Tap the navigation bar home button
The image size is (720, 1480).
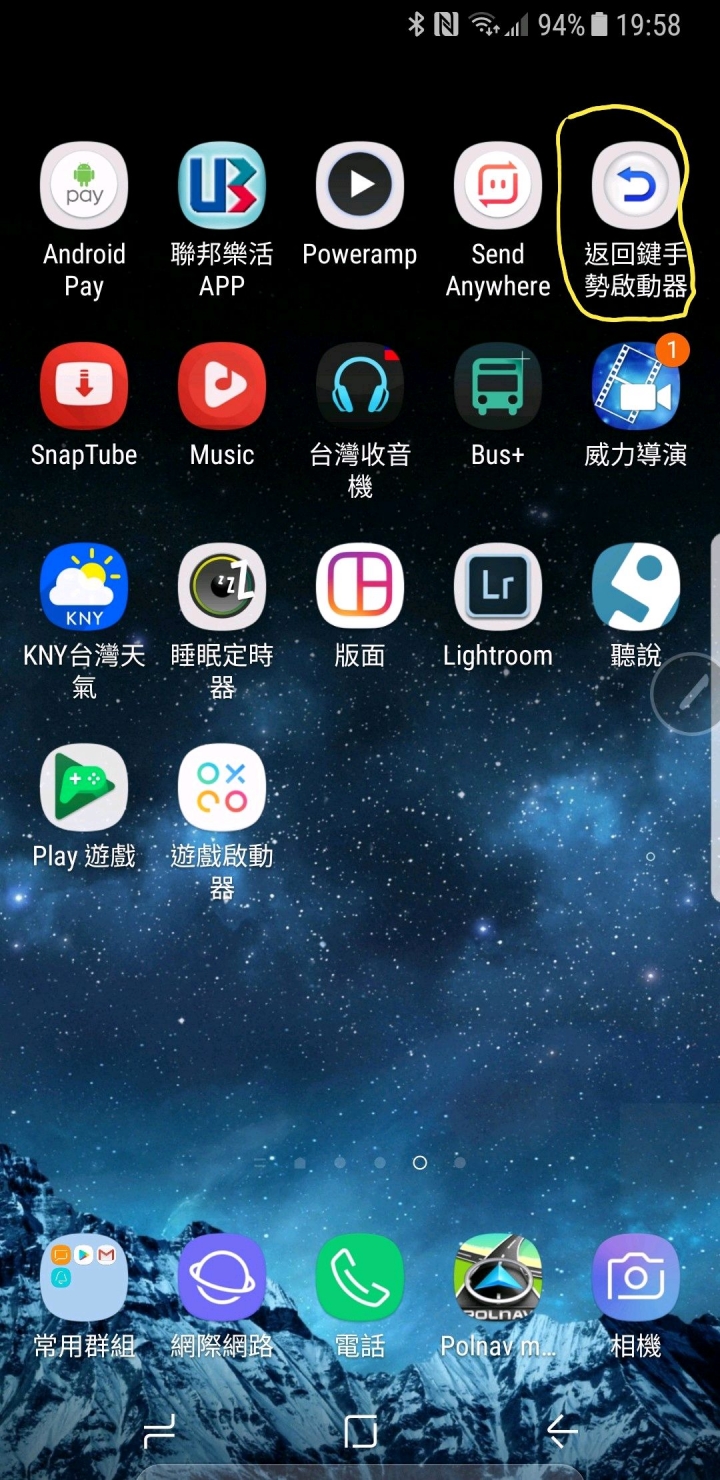(x=360, y=1431)
